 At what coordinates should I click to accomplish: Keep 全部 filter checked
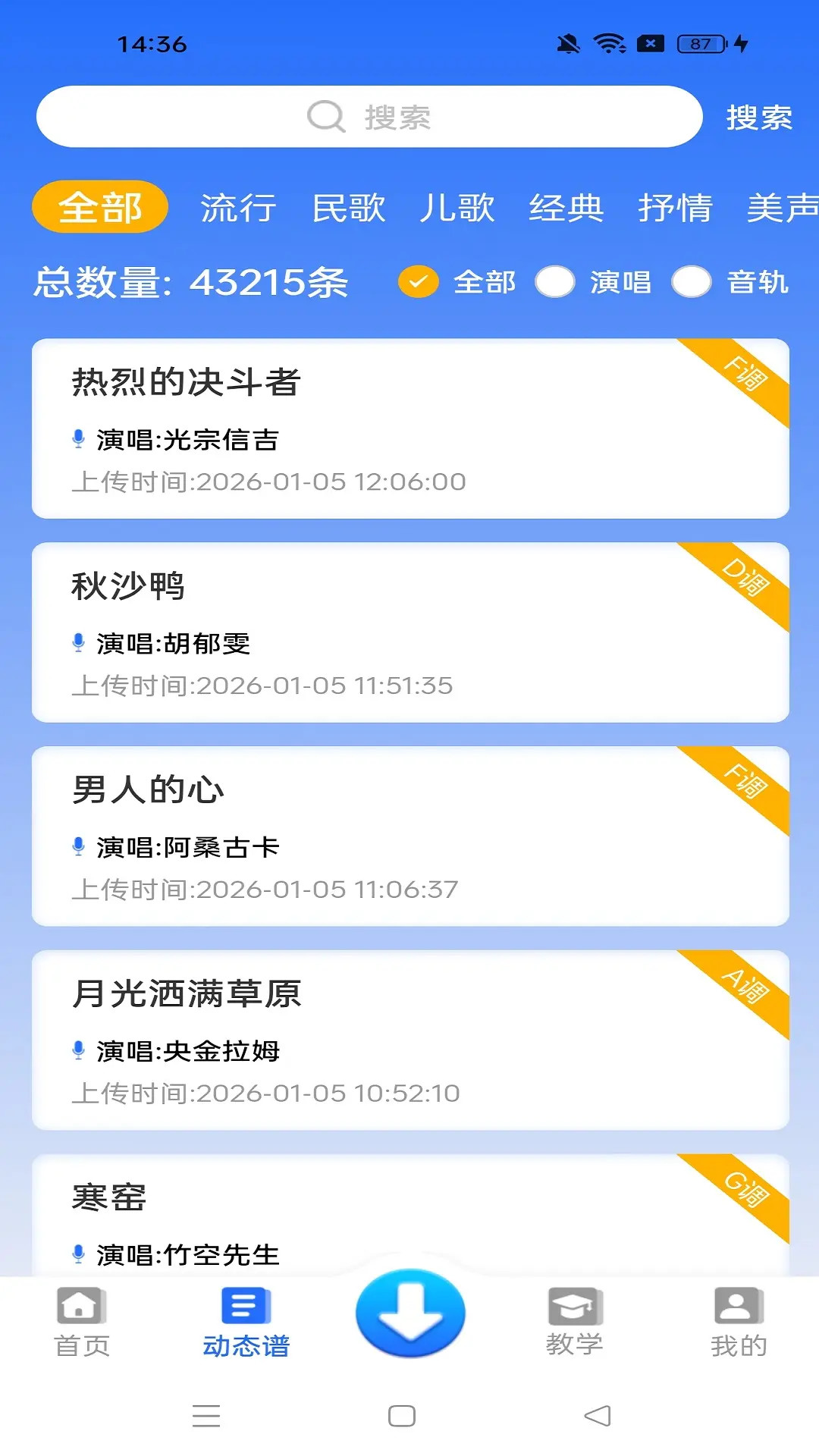click(419, 282)
